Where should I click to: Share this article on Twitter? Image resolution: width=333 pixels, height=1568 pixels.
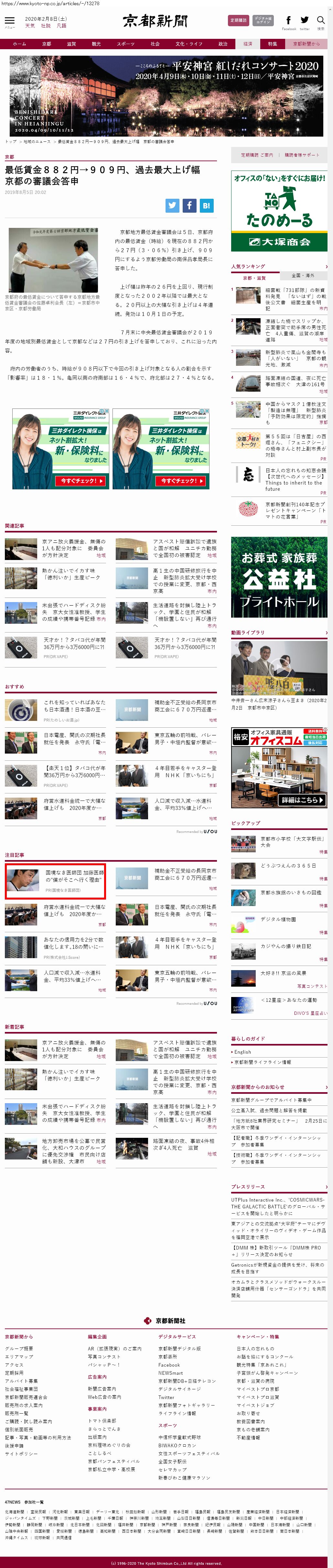(x=173, y=205)
